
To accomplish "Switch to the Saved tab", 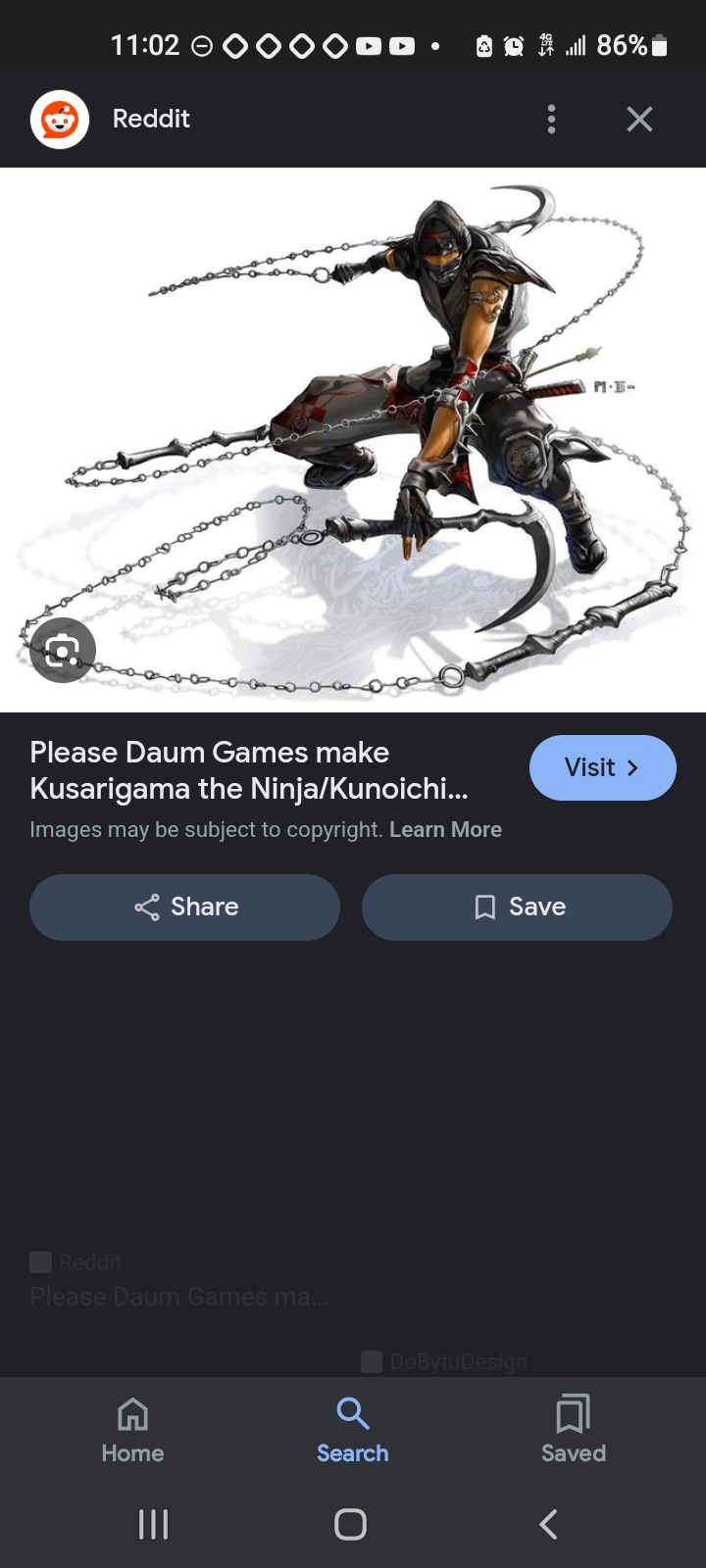I will [573, 1430].
